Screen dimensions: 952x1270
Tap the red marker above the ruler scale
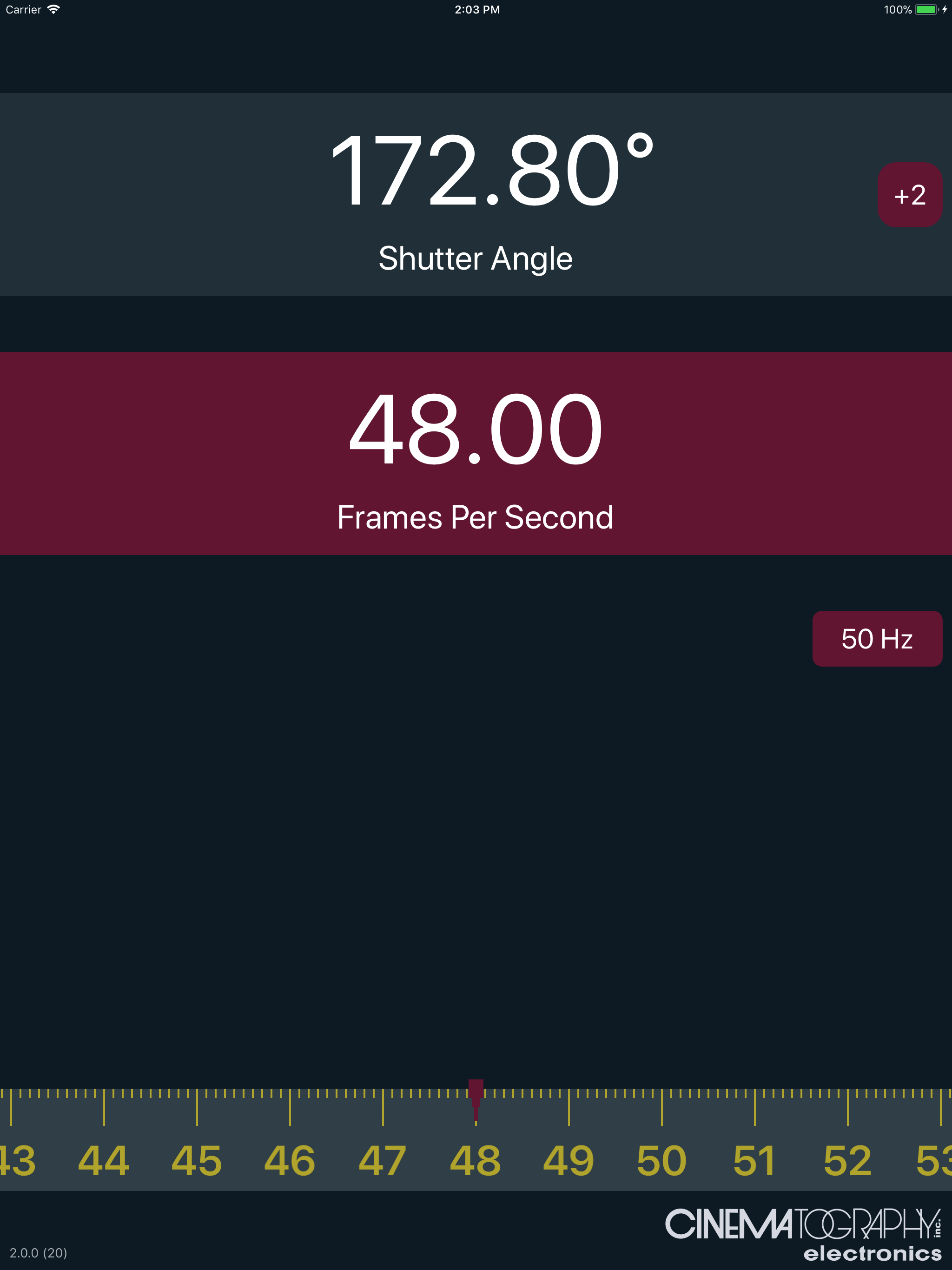pos(476,1088)
